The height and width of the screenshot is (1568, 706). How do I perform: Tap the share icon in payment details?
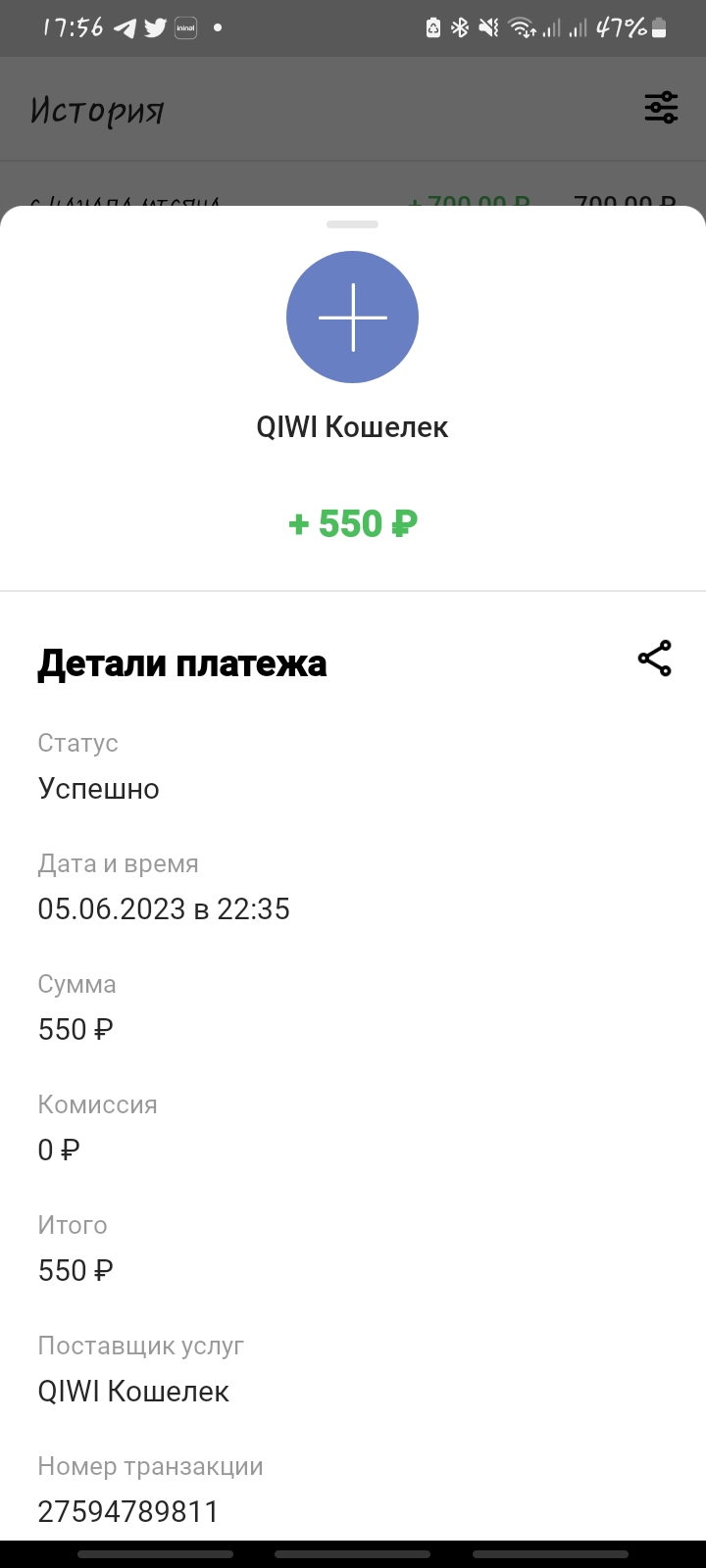tap(653, 659)
